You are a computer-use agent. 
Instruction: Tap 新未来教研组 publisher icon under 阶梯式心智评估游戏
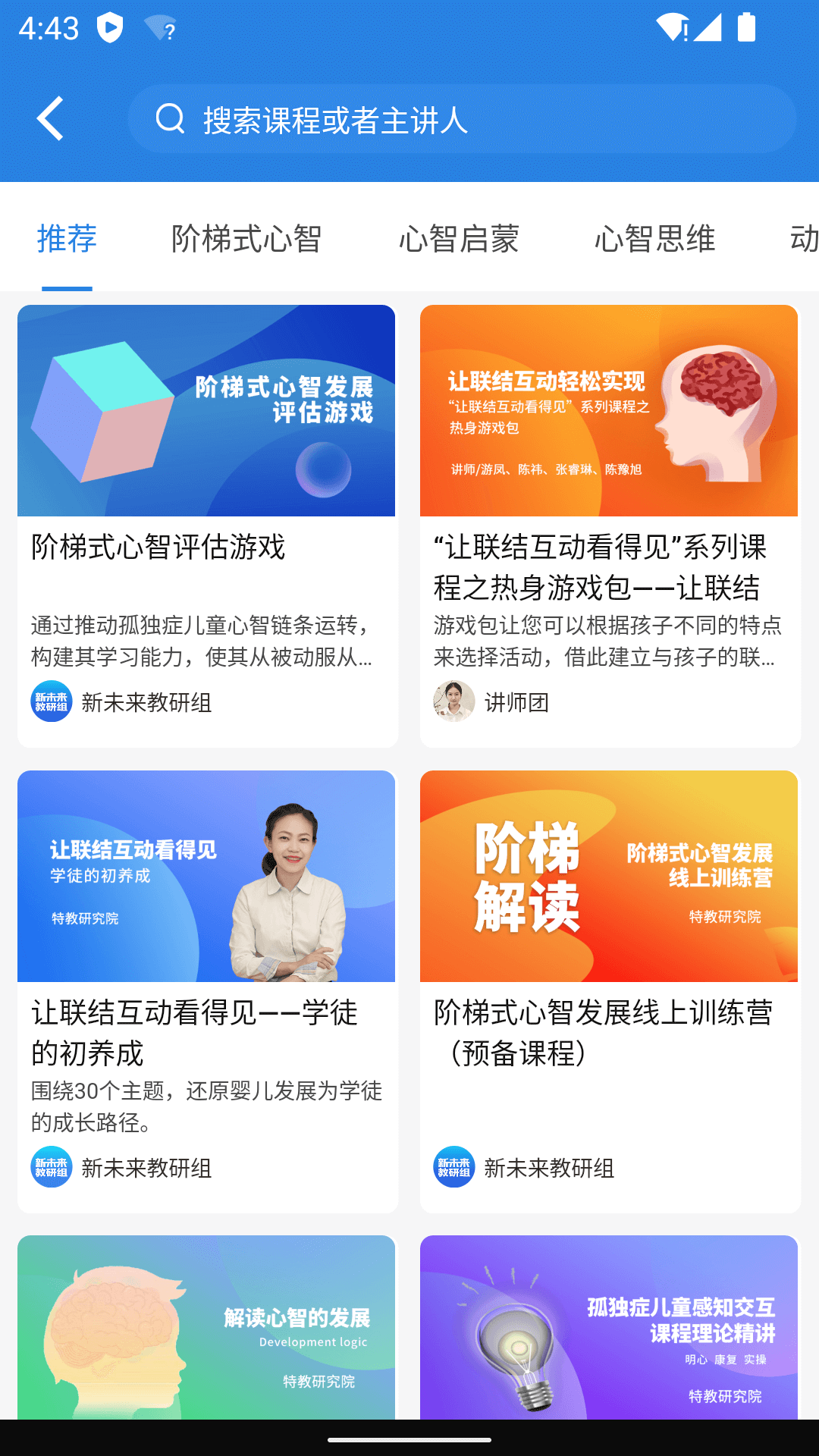pyautogui.click(x=50, y=704)
